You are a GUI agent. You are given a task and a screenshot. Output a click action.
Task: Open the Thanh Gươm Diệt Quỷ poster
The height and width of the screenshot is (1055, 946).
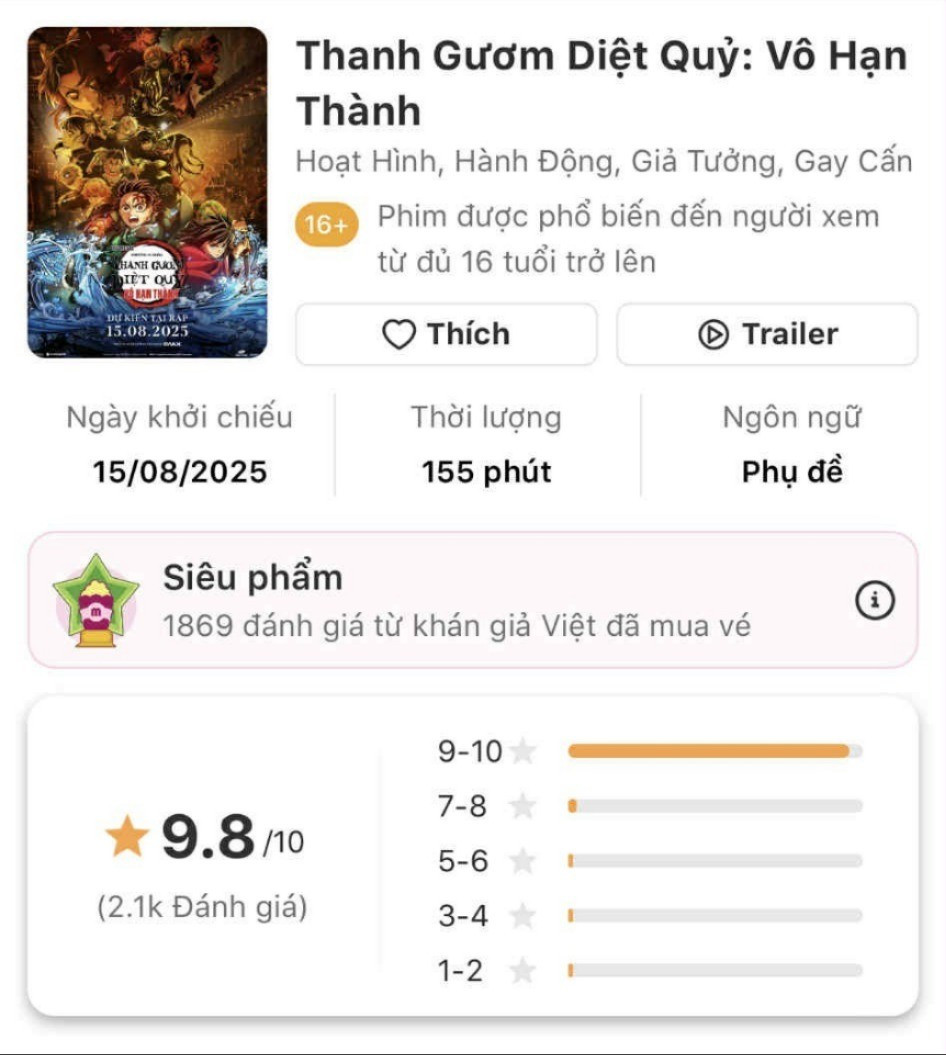147,192
